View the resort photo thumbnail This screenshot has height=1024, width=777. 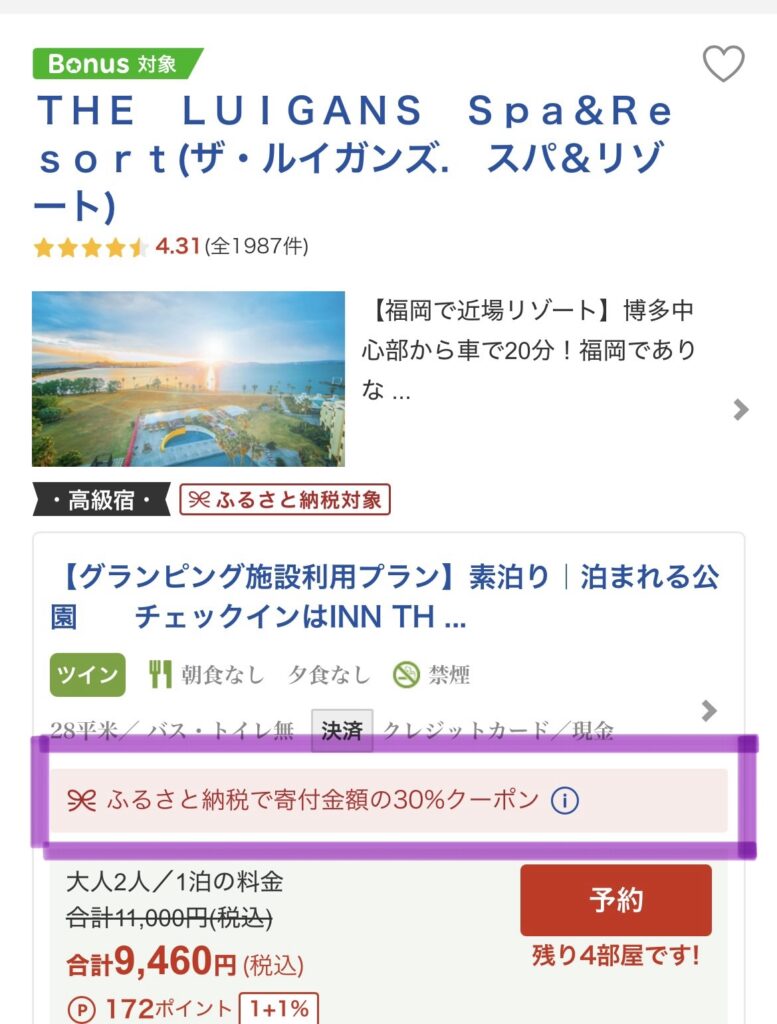(x=188, y=379)
